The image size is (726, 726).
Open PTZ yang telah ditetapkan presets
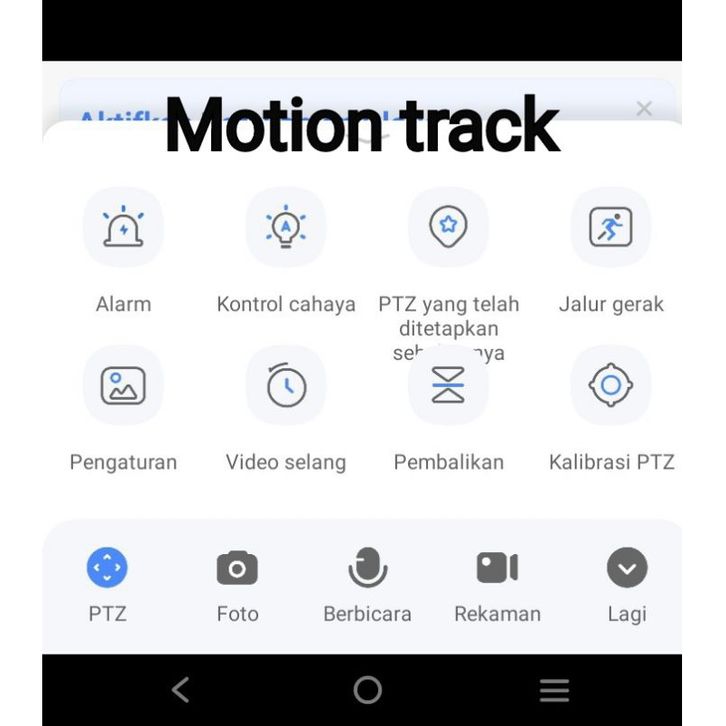(x=448, y=228)
